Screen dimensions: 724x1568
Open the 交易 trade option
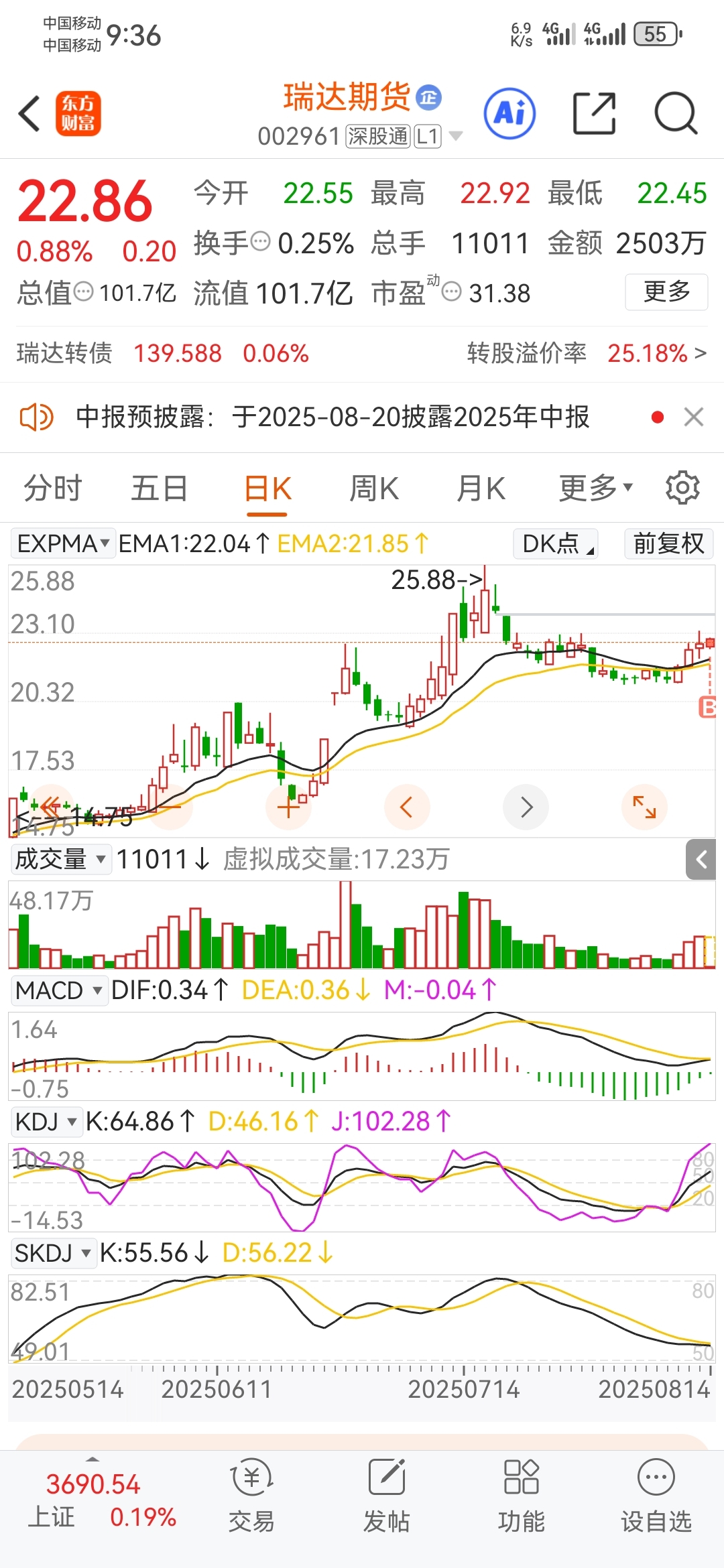(251, 1496)
